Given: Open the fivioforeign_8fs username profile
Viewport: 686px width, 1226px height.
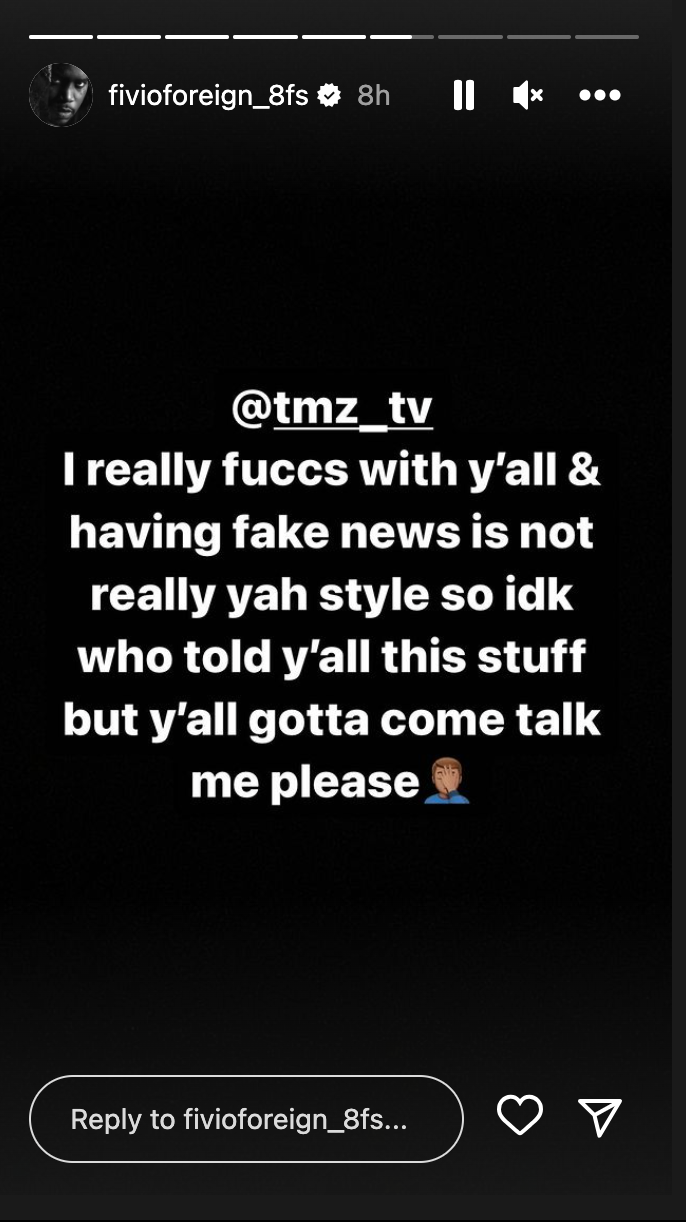Looking at the screenshot, I should pyautogui.click(x=208, y=95).
